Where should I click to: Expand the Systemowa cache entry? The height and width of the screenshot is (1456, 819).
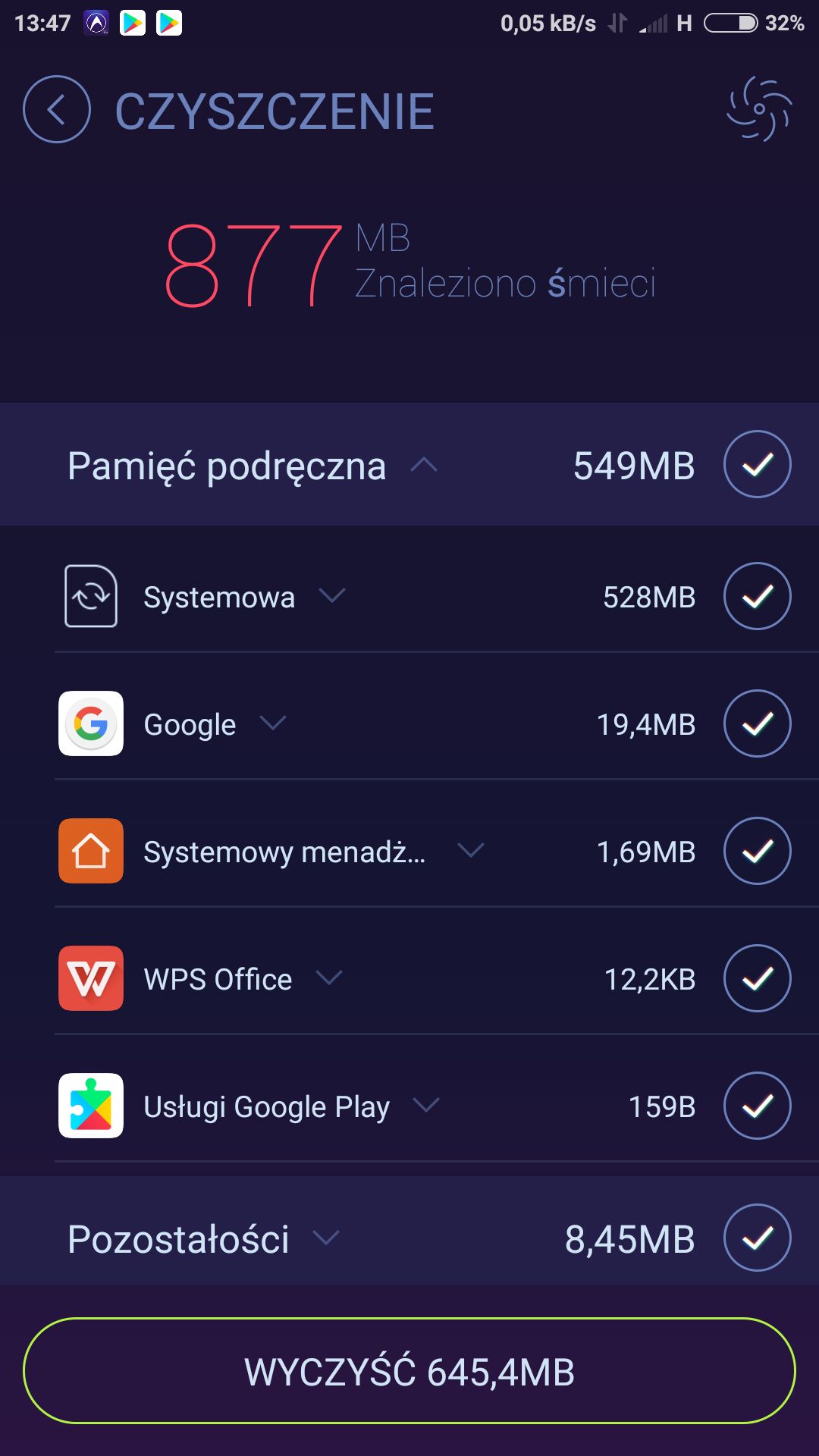pos(332,596)
